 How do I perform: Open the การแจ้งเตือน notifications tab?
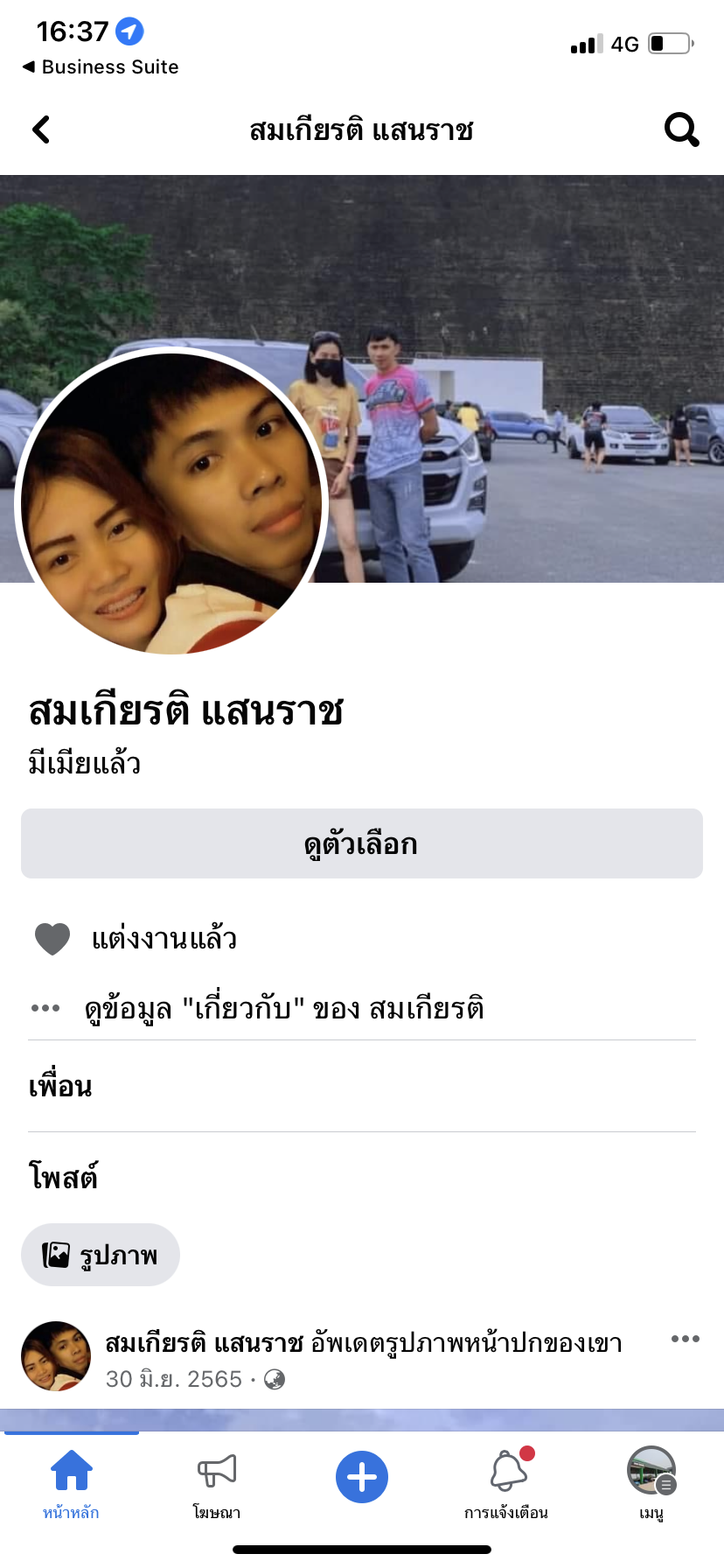[507, 1480]
